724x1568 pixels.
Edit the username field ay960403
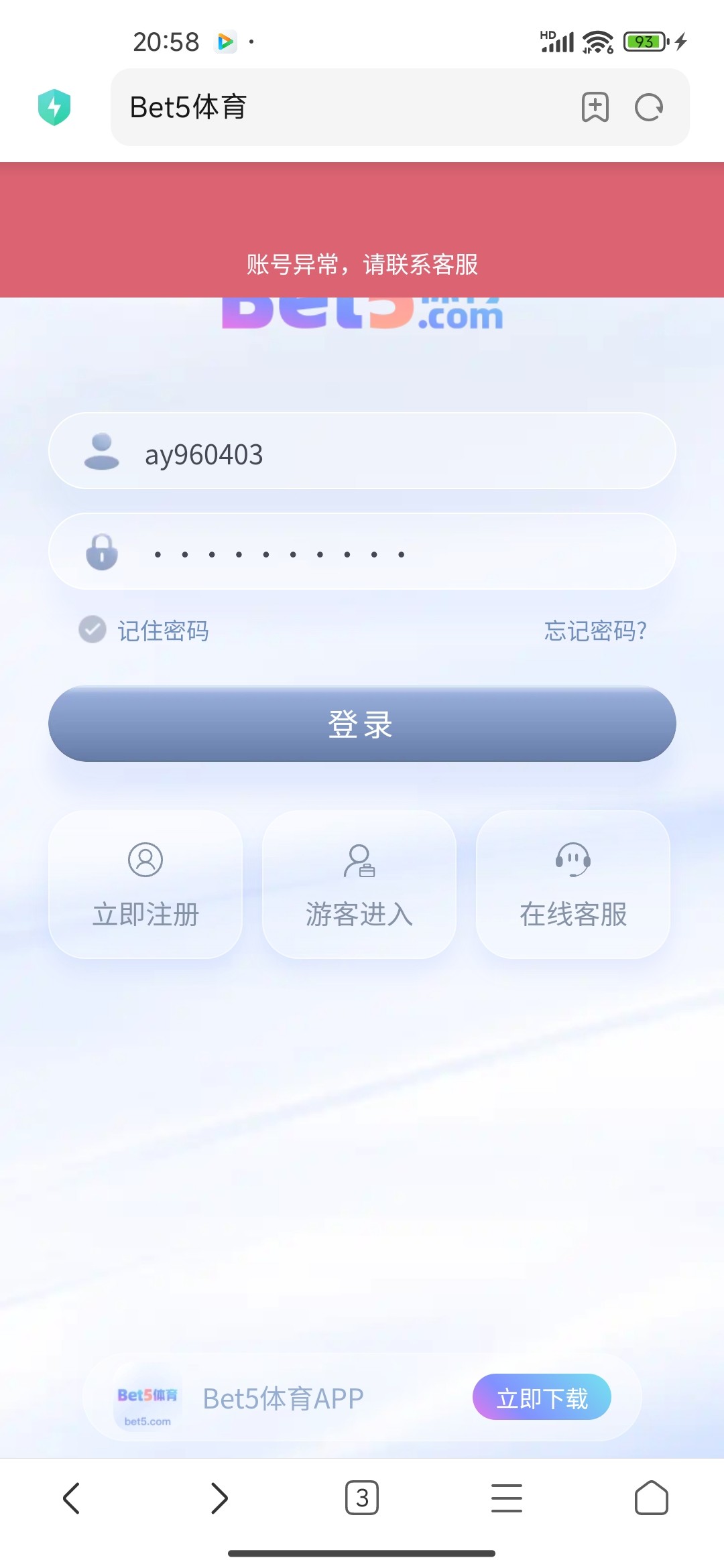(x=362, y=451)
